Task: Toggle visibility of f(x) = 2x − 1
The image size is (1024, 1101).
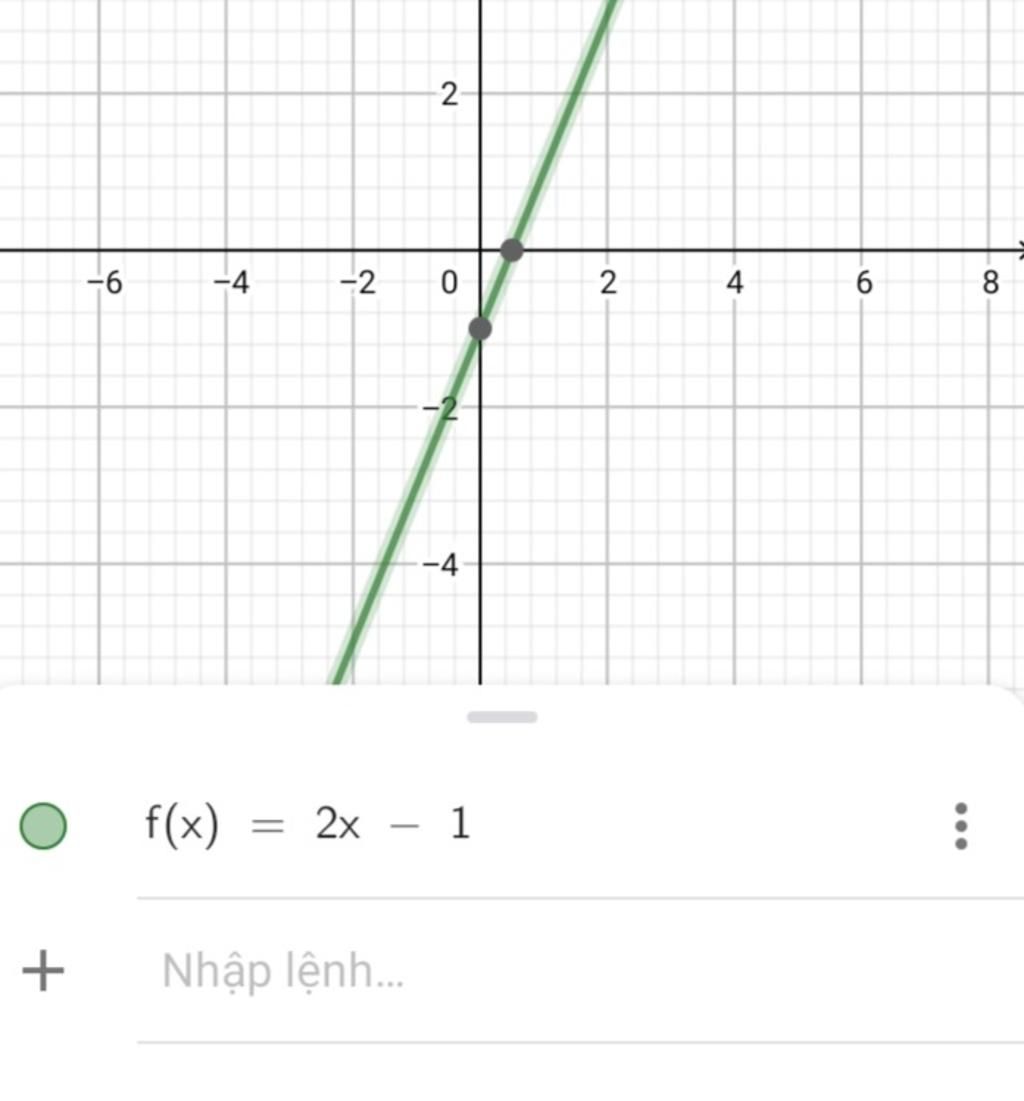Action: tap(43, 826)
